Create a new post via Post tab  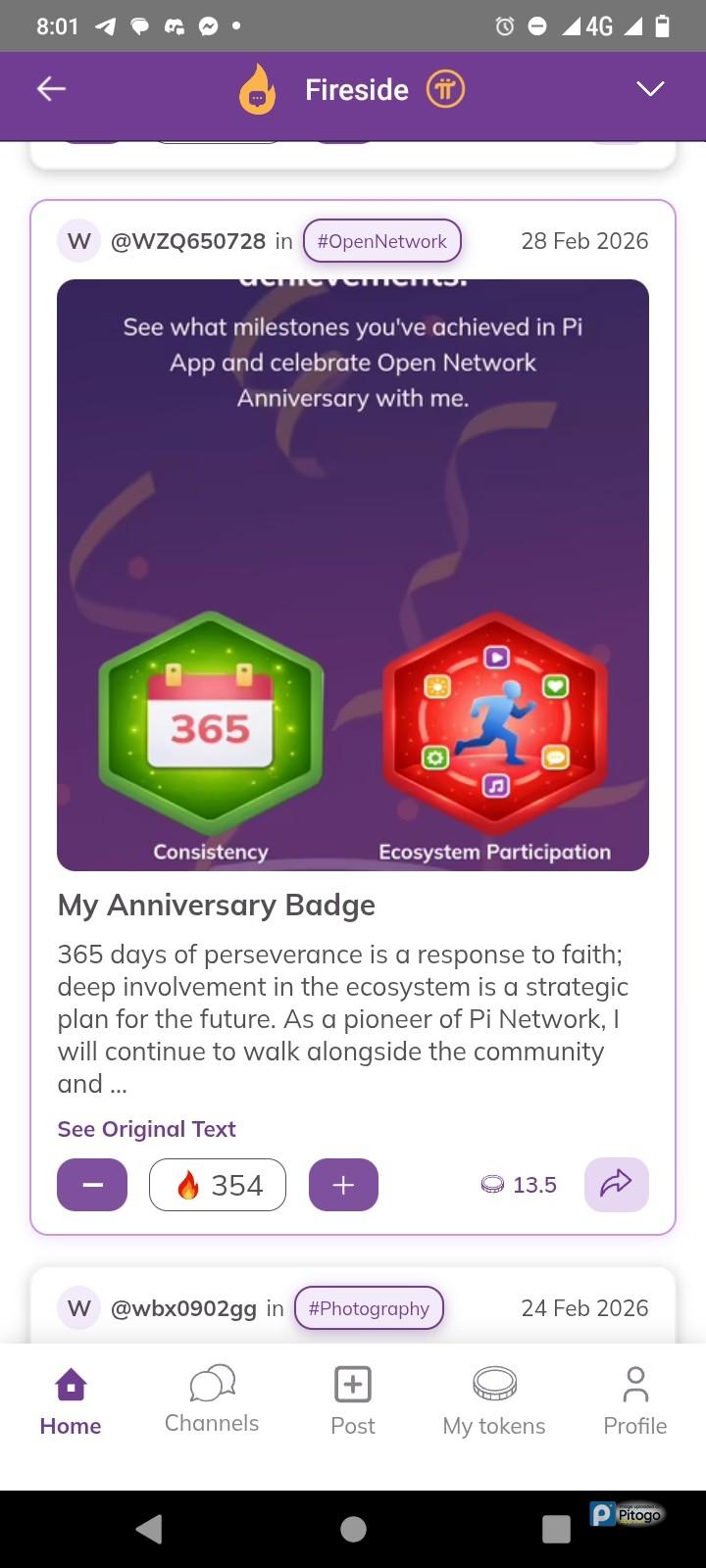coord(353,1399)
